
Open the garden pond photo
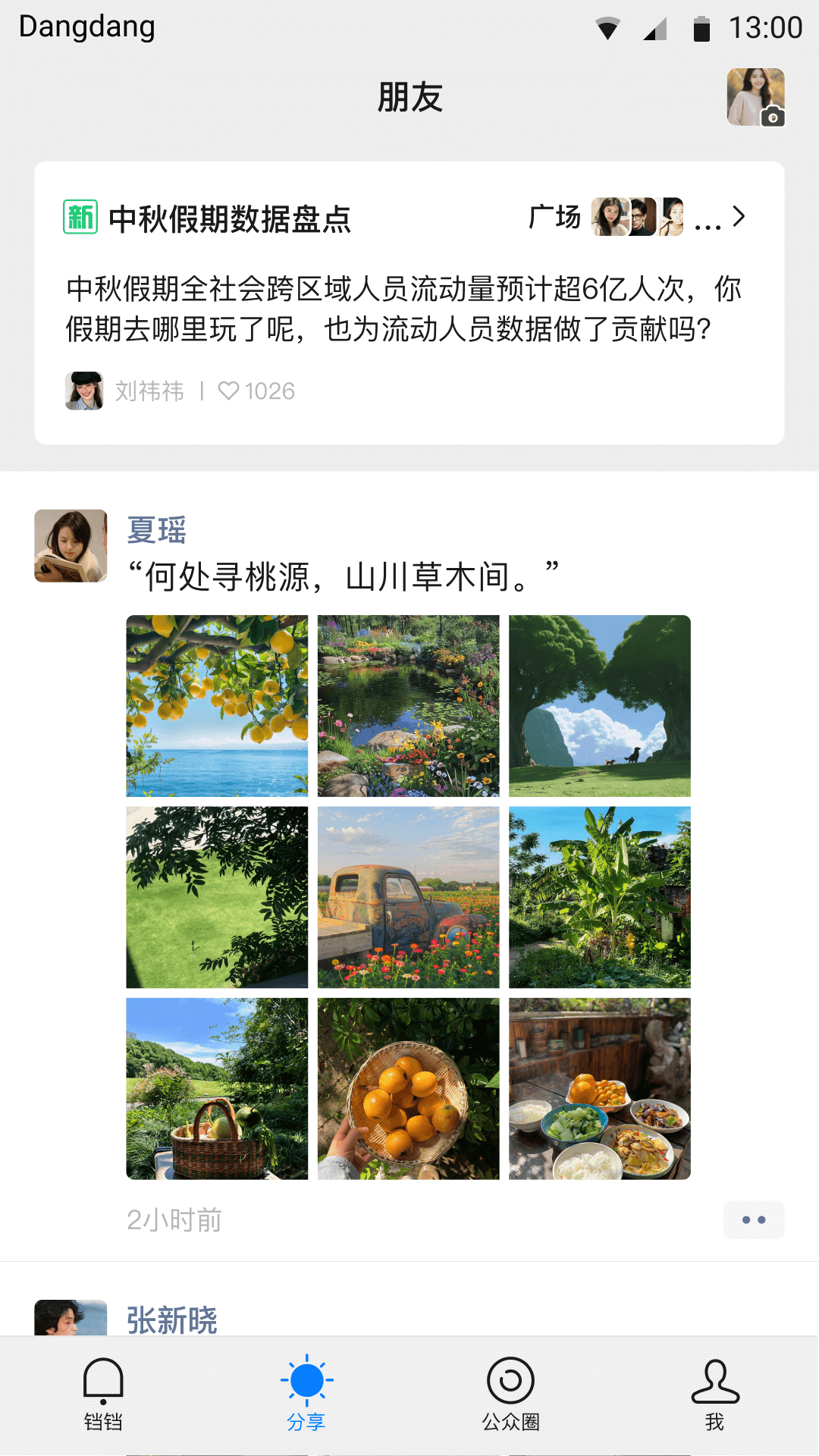tap(408, 706)
